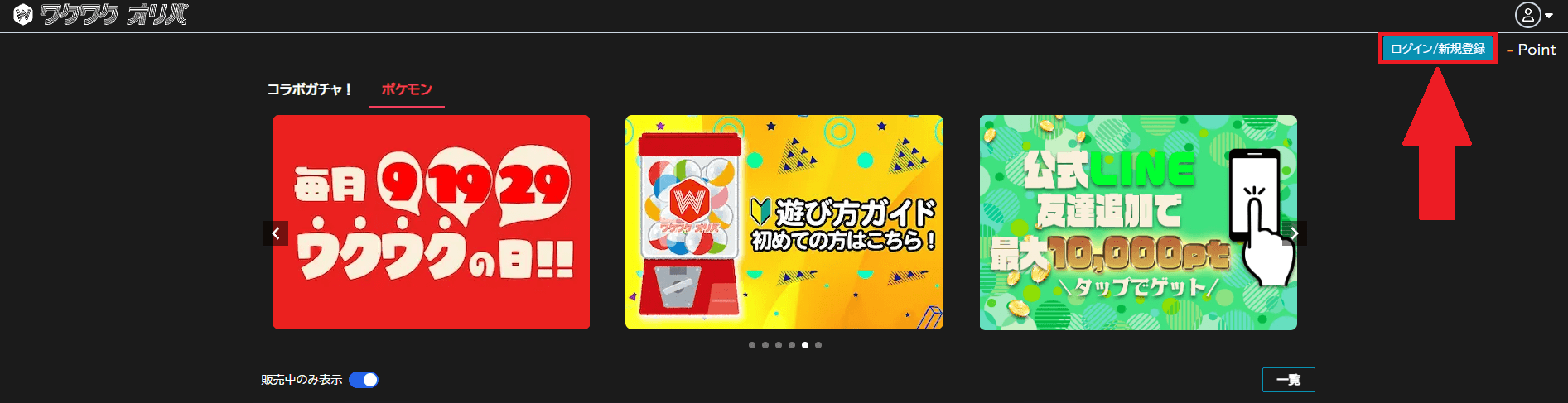
Task: Open the account profile dropdown
Action: pos(1533,15)
